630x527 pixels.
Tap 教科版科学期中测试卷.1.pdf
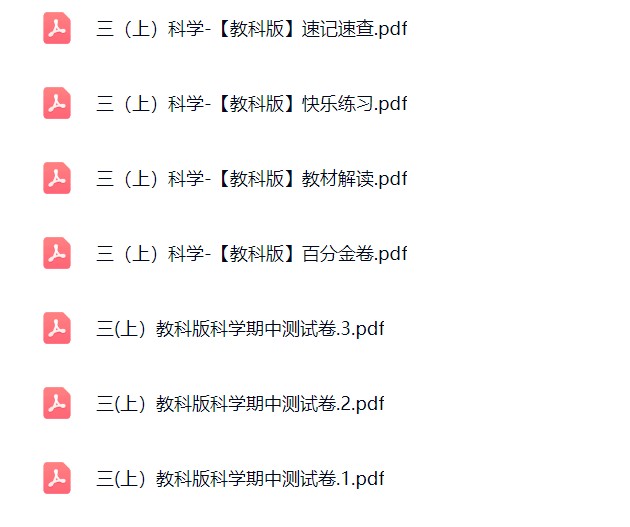click(x=240, y=479)
